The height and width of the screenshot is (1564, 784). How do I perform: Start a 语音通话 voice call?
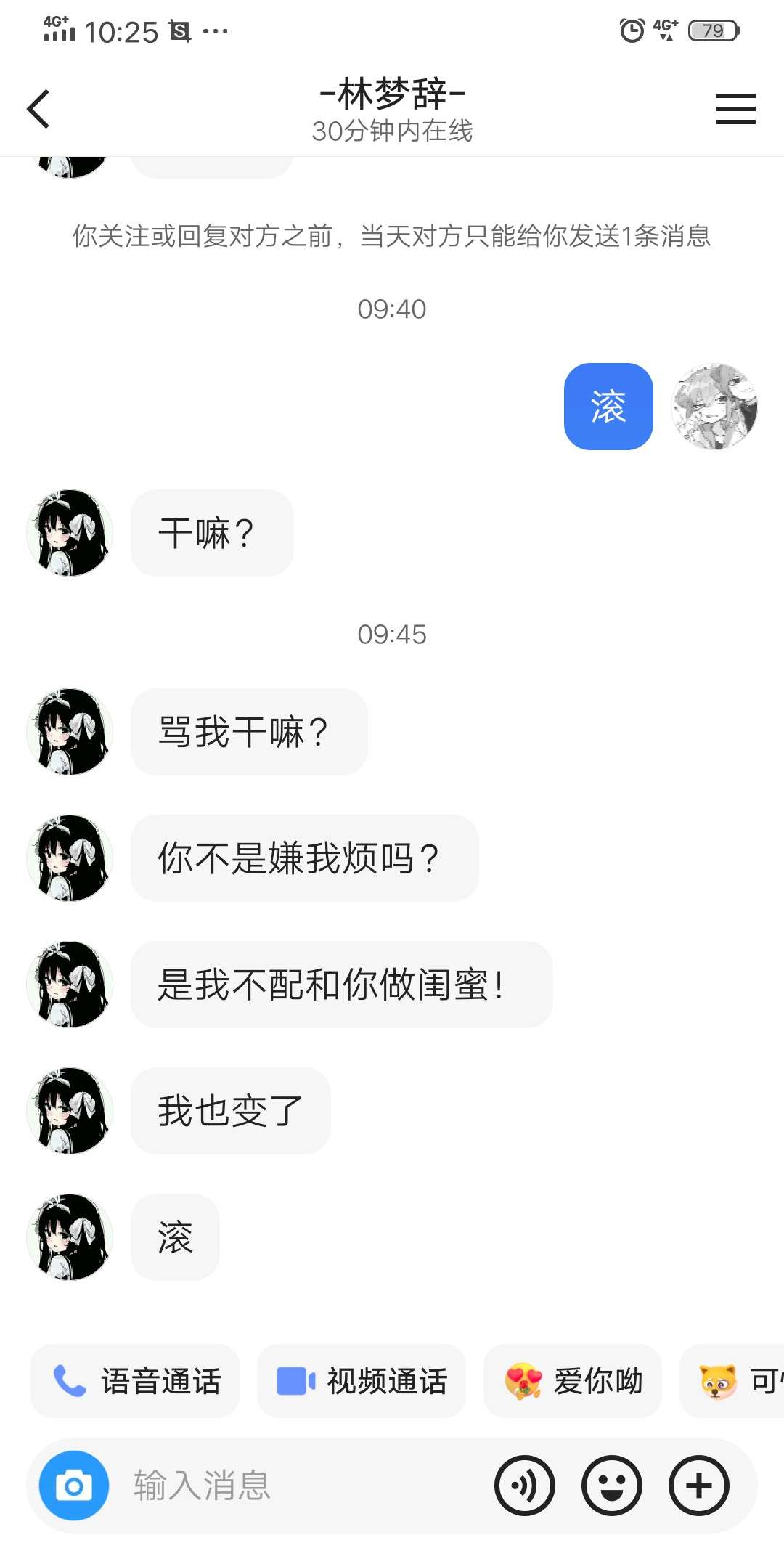point(136,1381)
